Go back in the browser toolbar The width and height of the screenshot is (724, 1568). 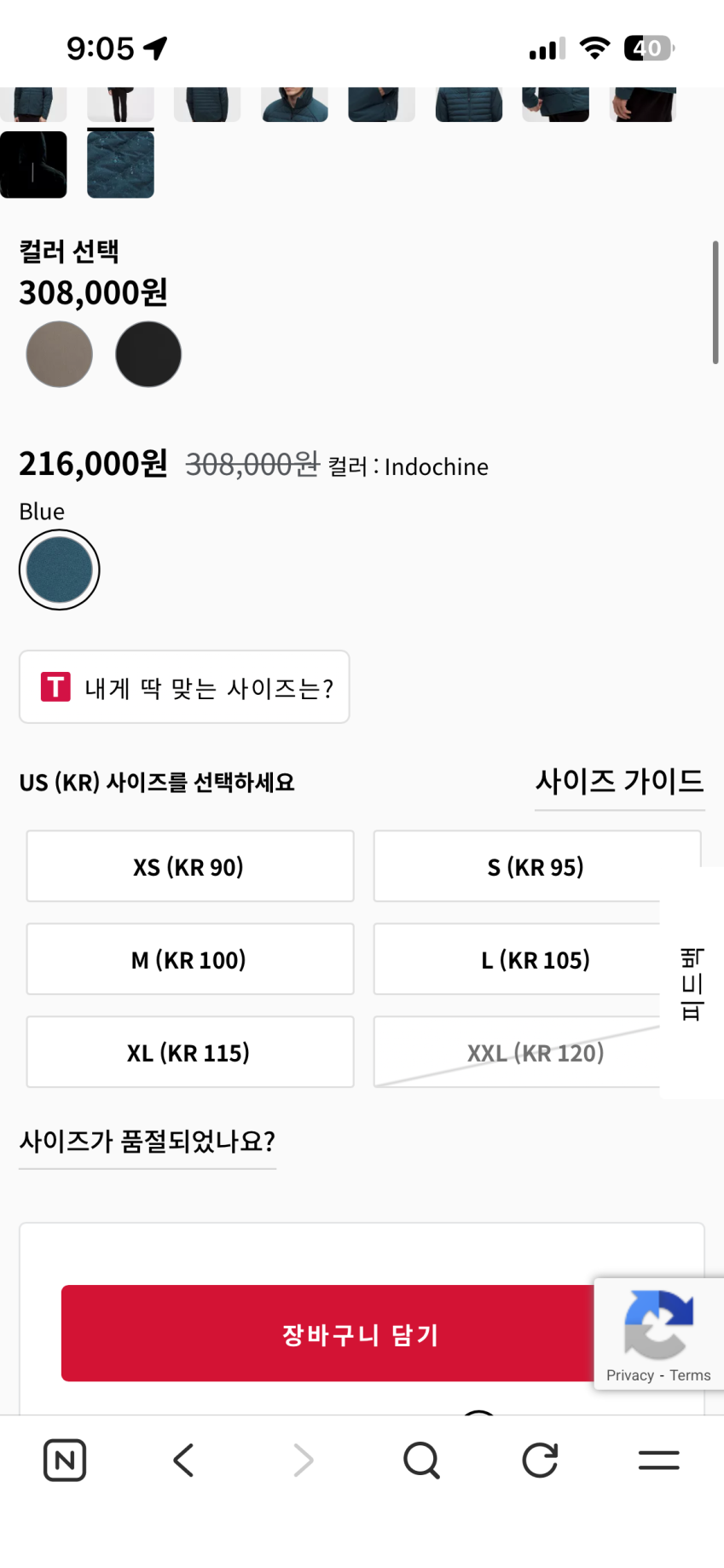[x=183, y=1460]
